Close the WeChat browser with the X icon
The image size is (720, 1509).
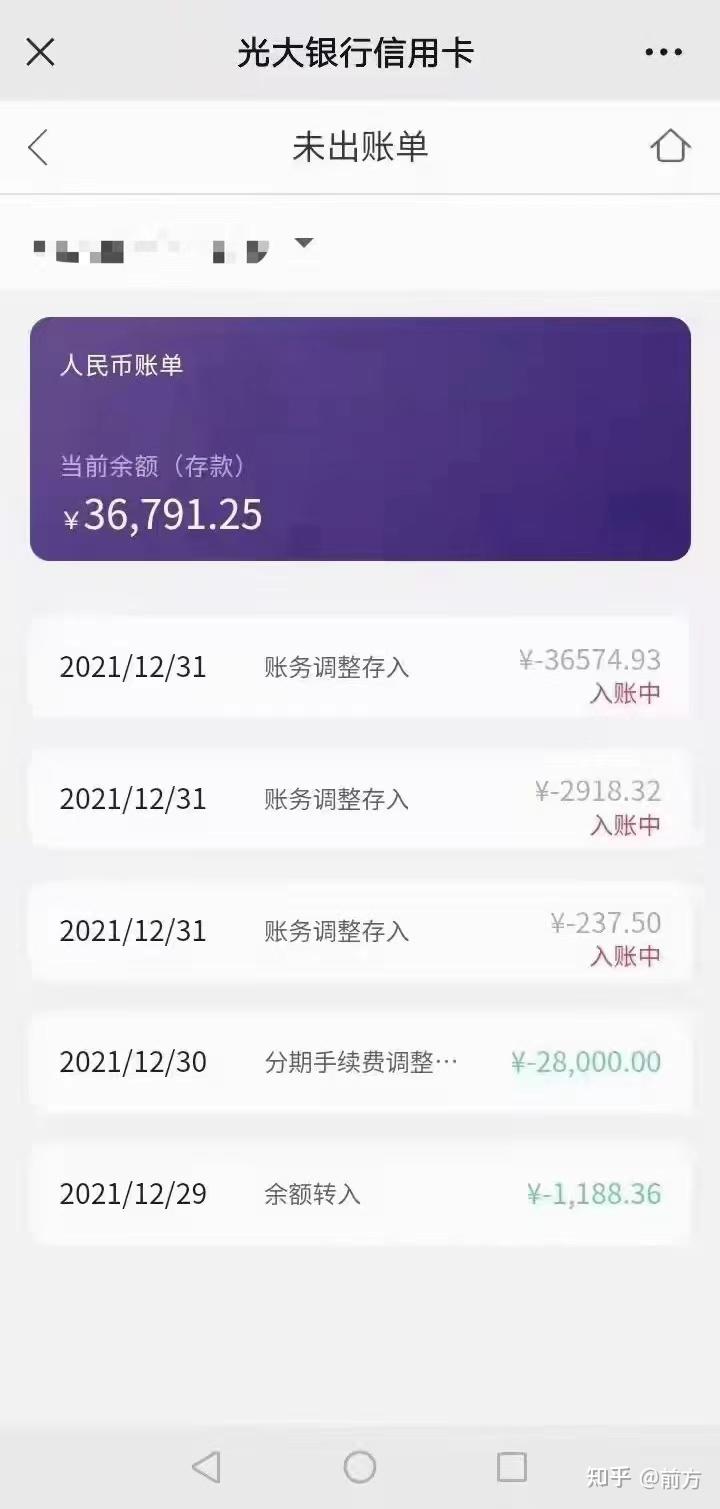point(40,52)
